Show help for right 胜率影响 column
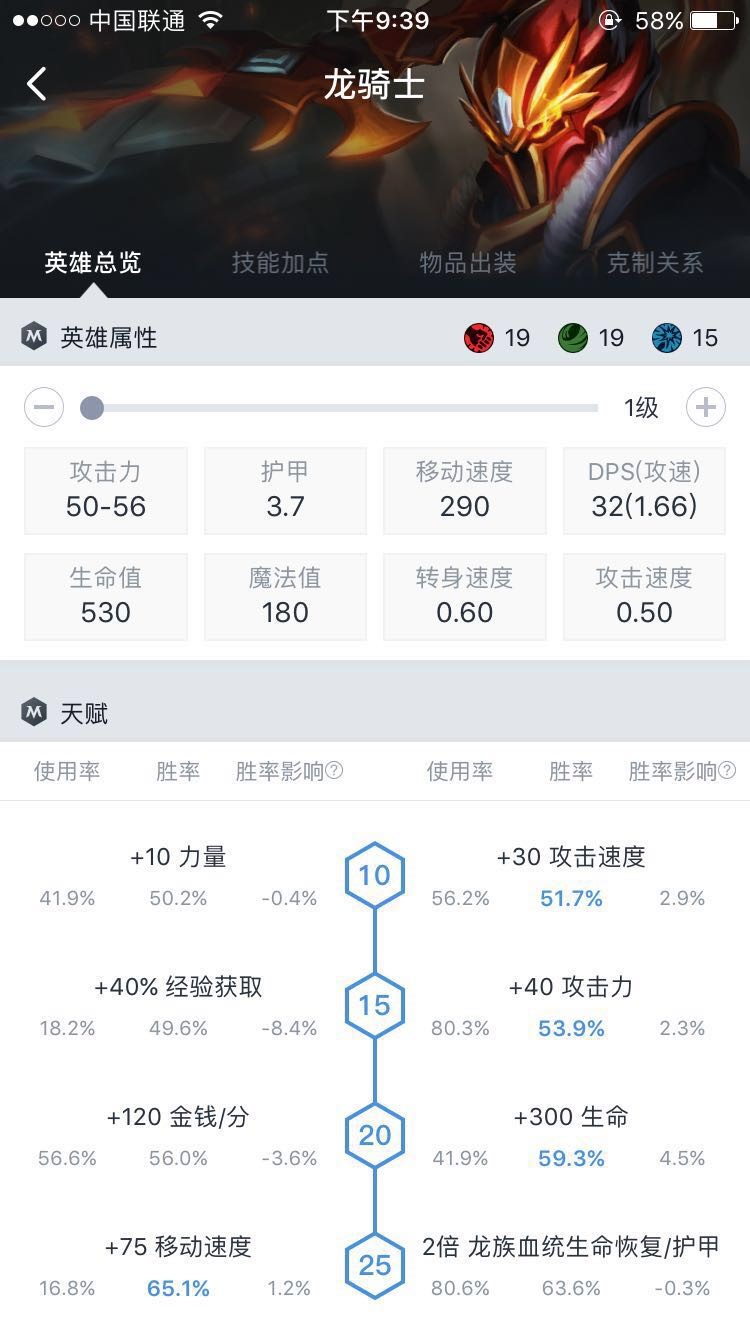This screenshot has width=750, height=1334. pyautogui.click(x=727, y=771)
